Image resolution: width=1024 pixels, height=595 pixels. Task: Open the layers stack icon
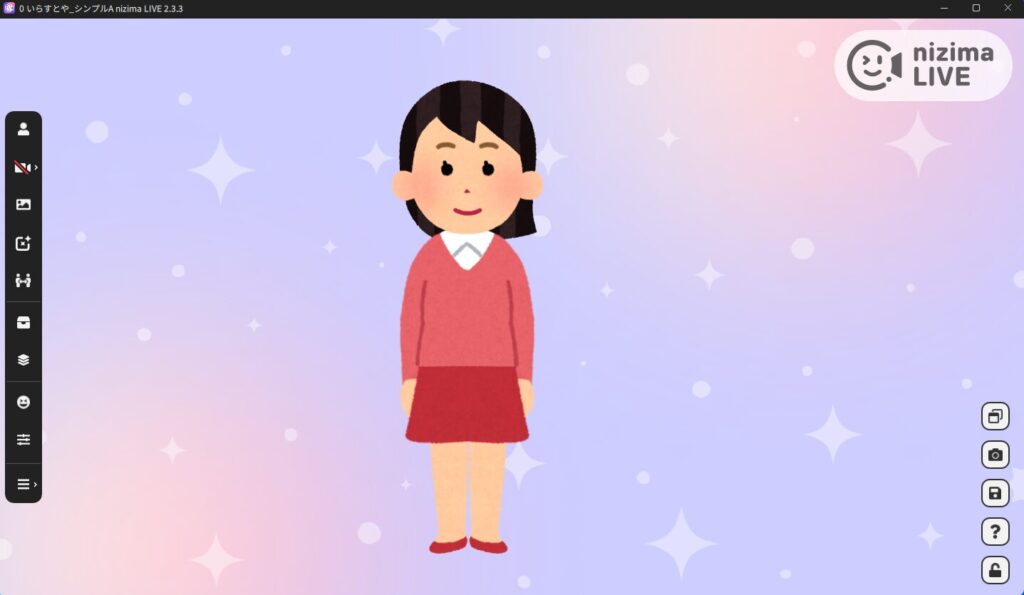(23, 360)
